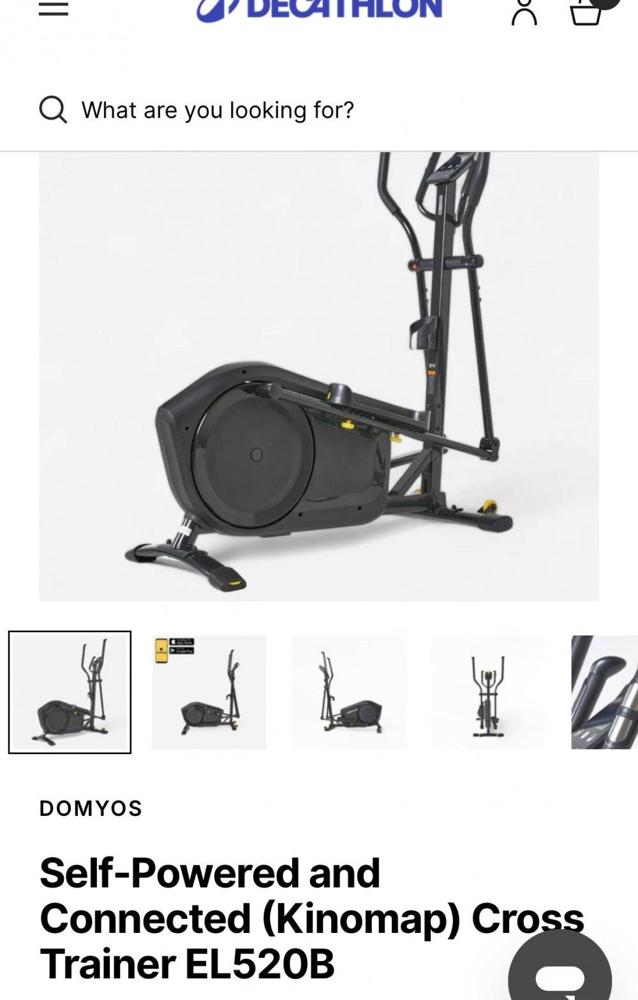
Task: Open the chat support bubble
Action: 560,974
